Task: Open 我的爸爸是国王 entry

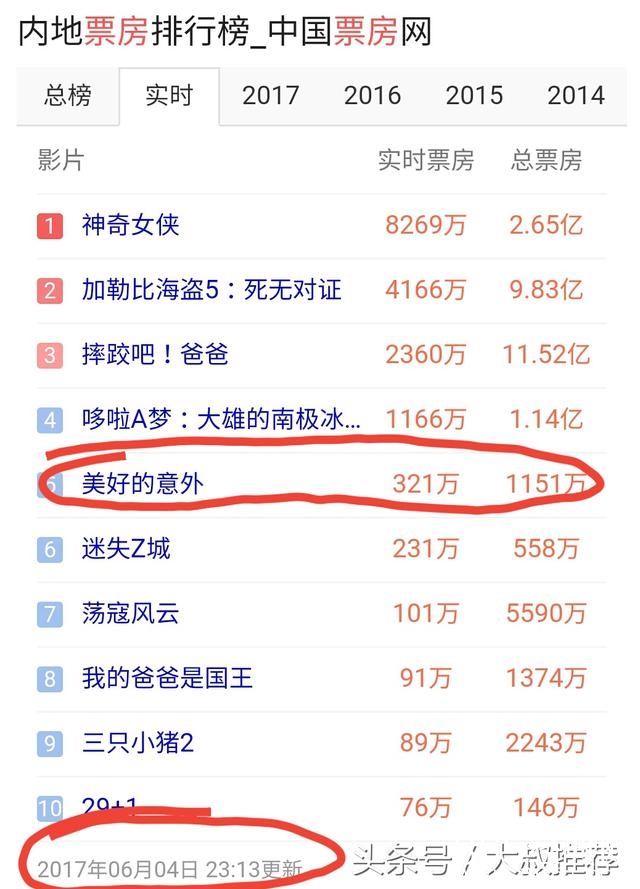Action: point(167,678)
